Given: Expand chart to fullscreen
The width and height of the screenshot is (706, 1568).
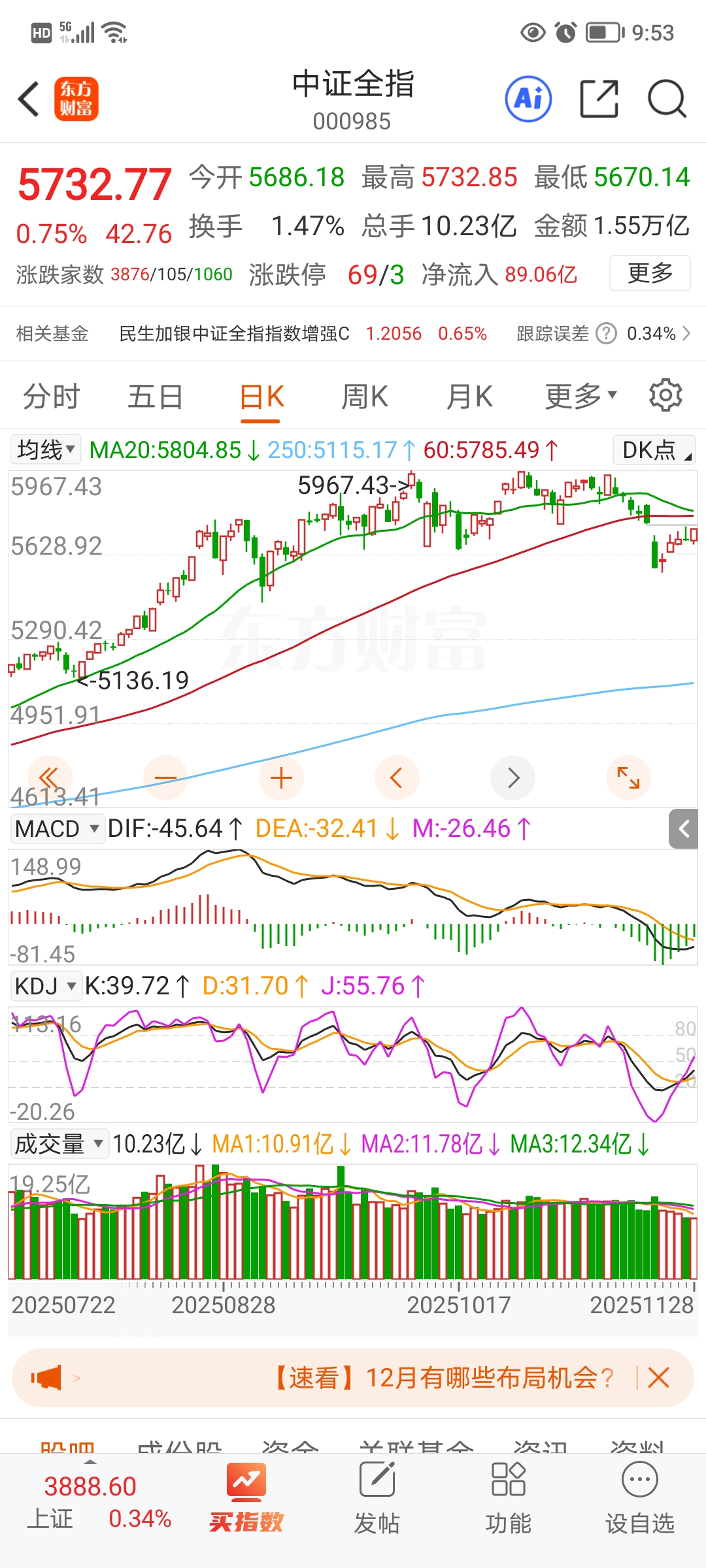Looking at the screenshot, I should [x=628, y=778].
